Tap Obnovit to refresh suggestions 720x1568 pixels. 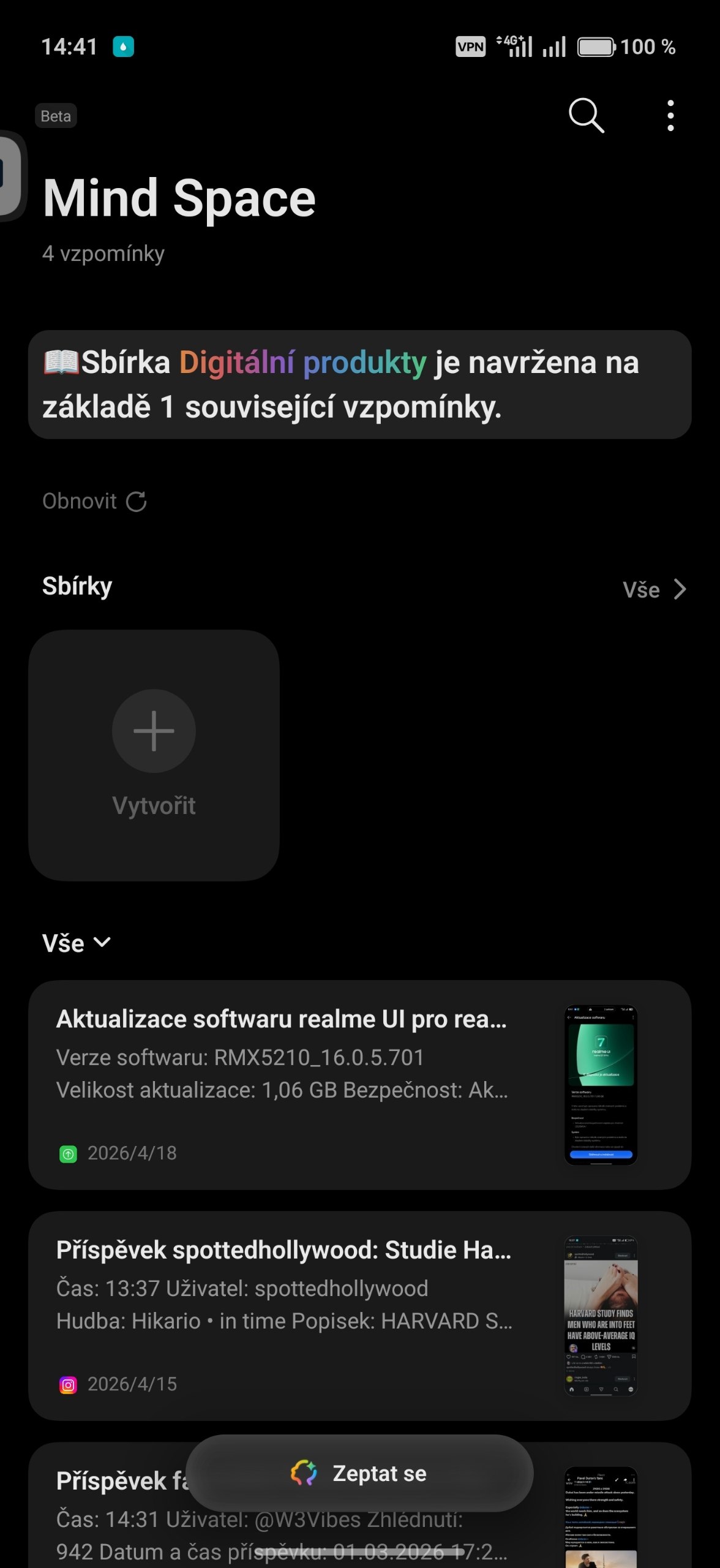[x=94, y=501]
